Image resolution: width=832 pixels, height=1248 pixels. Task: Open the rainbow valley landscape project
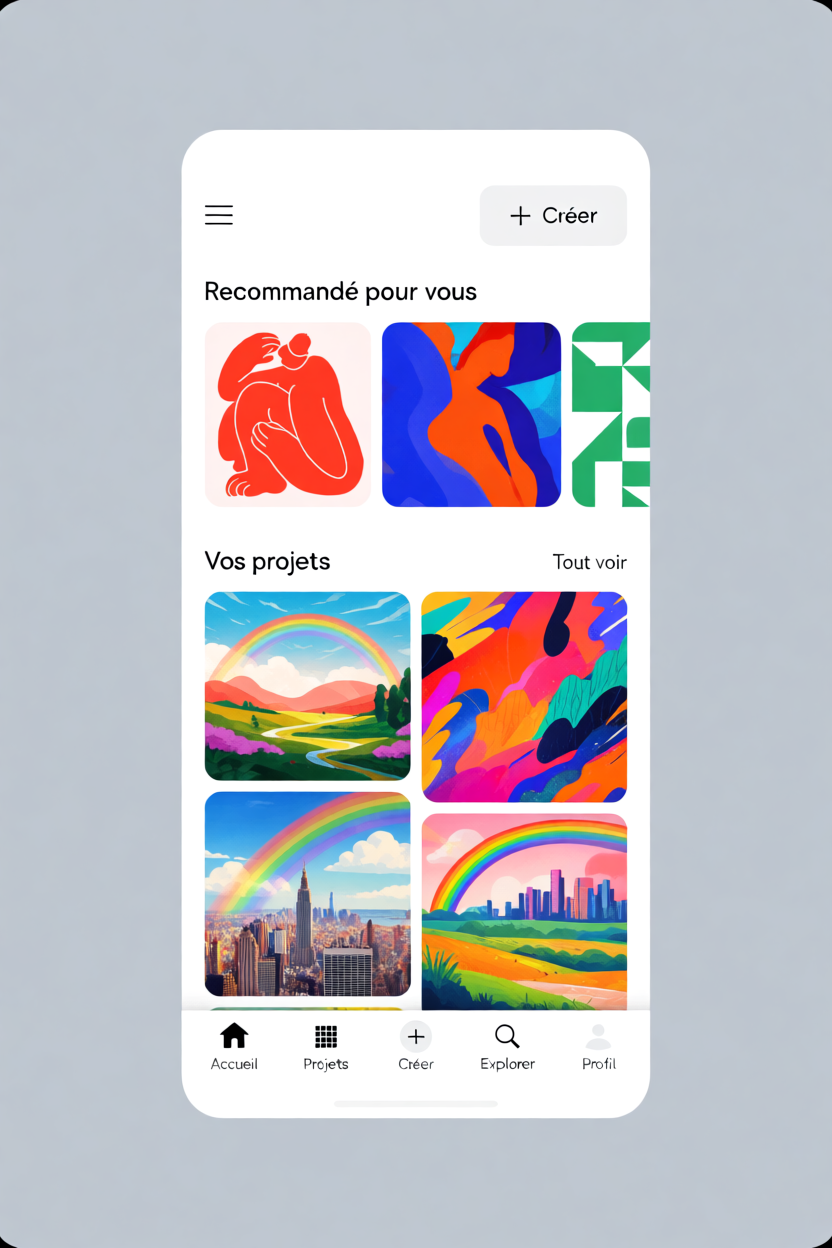(308, 686)
